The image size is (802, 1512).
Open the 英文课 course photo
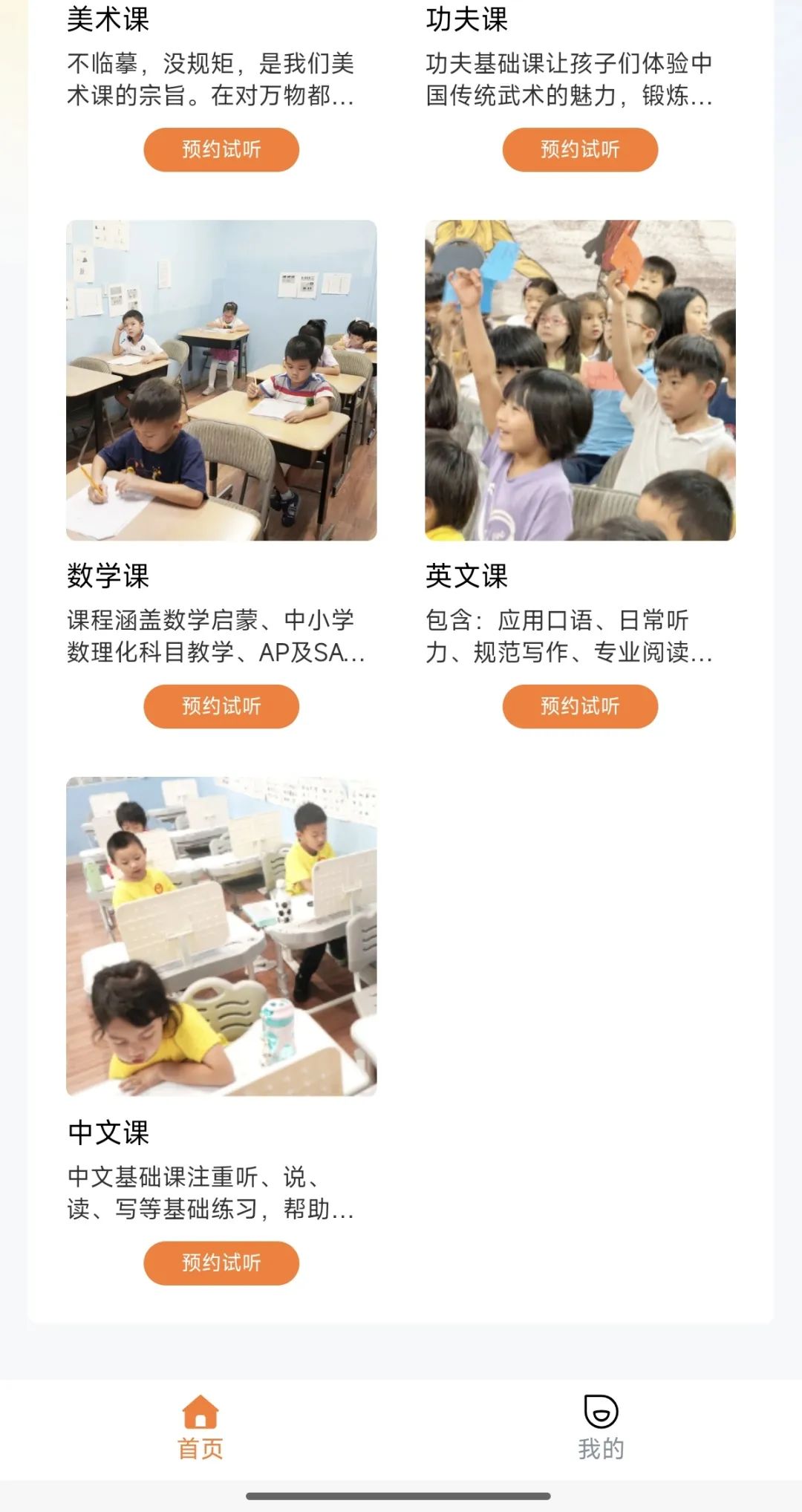click(x=580, y=380)
